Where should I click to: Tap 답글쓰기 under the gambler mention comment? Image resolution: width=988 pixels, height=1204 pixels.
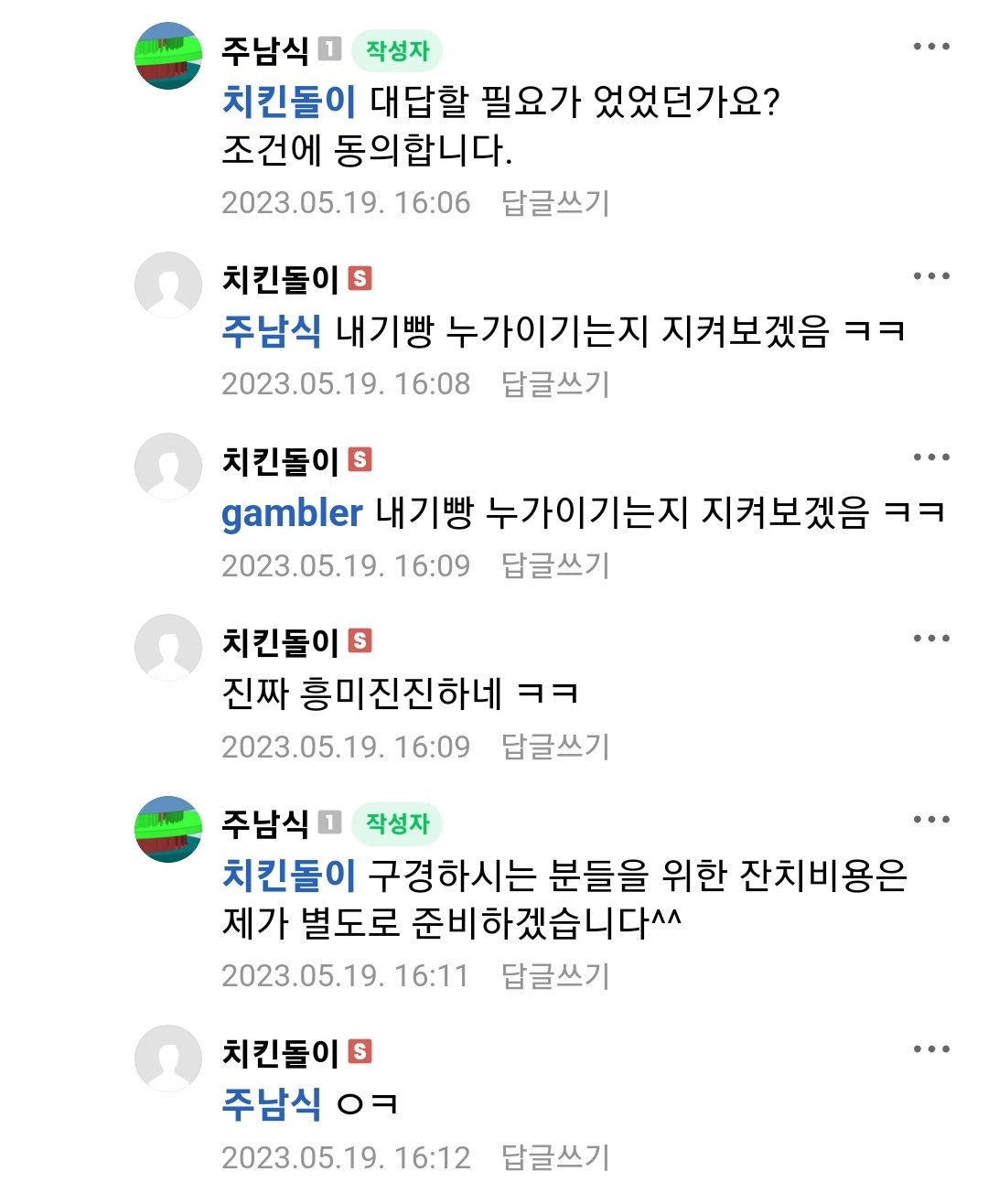click(554, 565)
